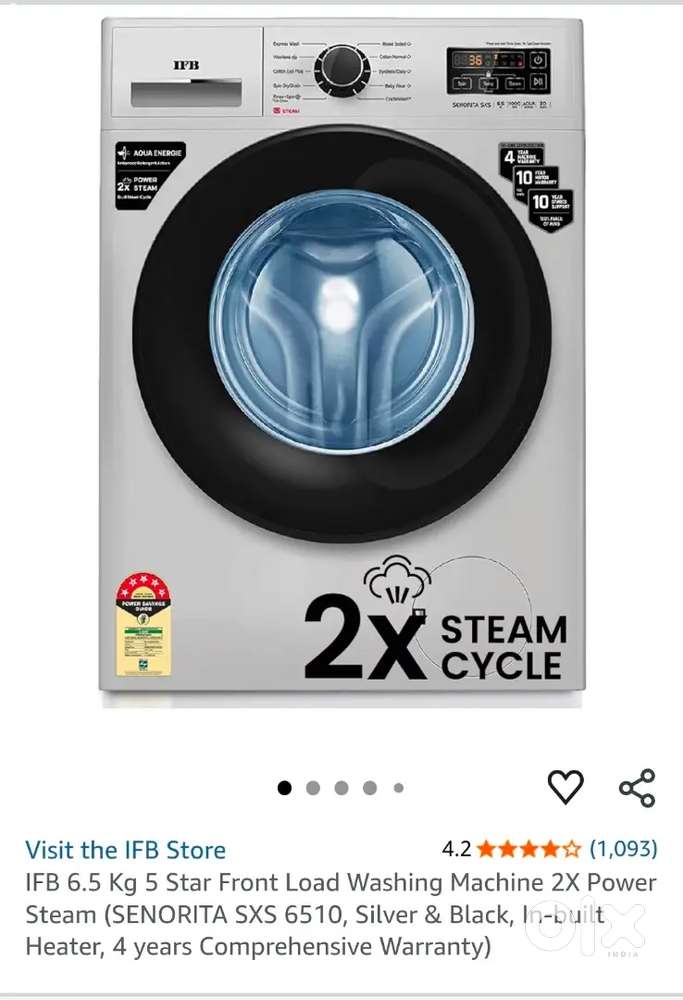
Task: Share this IFB product listing
Action: (x=637, y=788)
